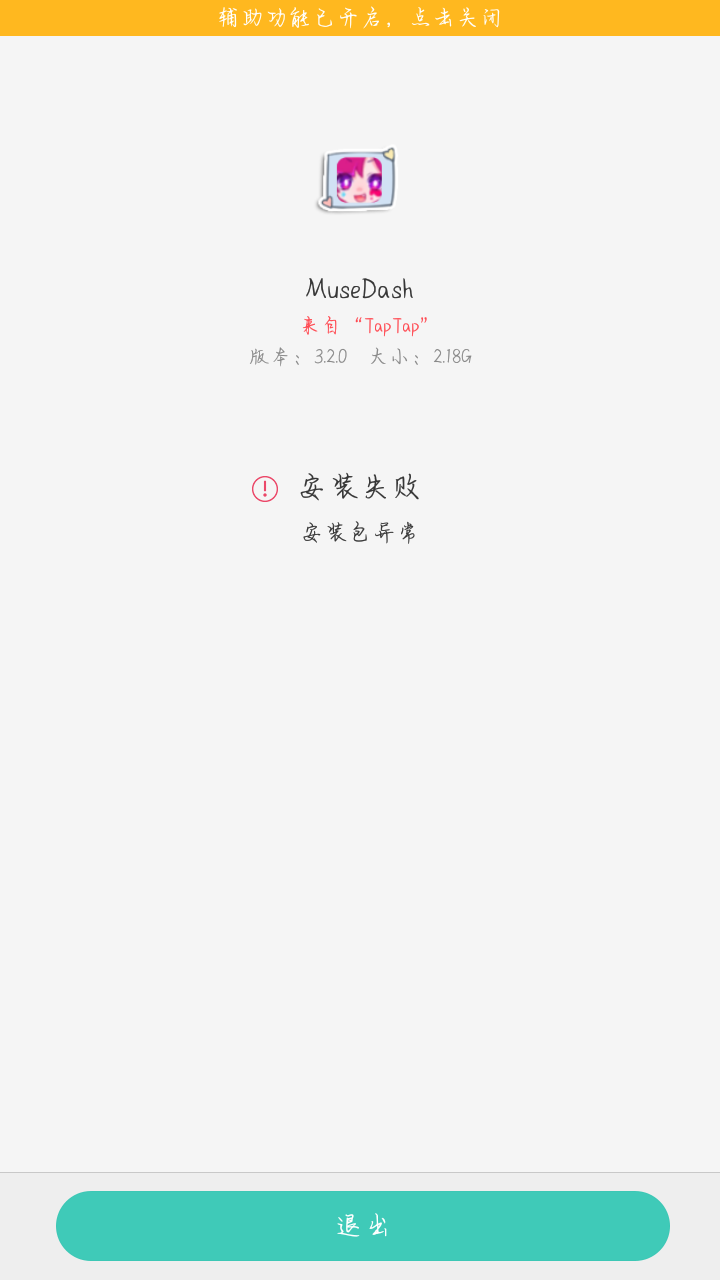Viewport: 720px width, 1280px height.
Task: Tap the 退出 button to exit
Action: (x=362, y=1226)
